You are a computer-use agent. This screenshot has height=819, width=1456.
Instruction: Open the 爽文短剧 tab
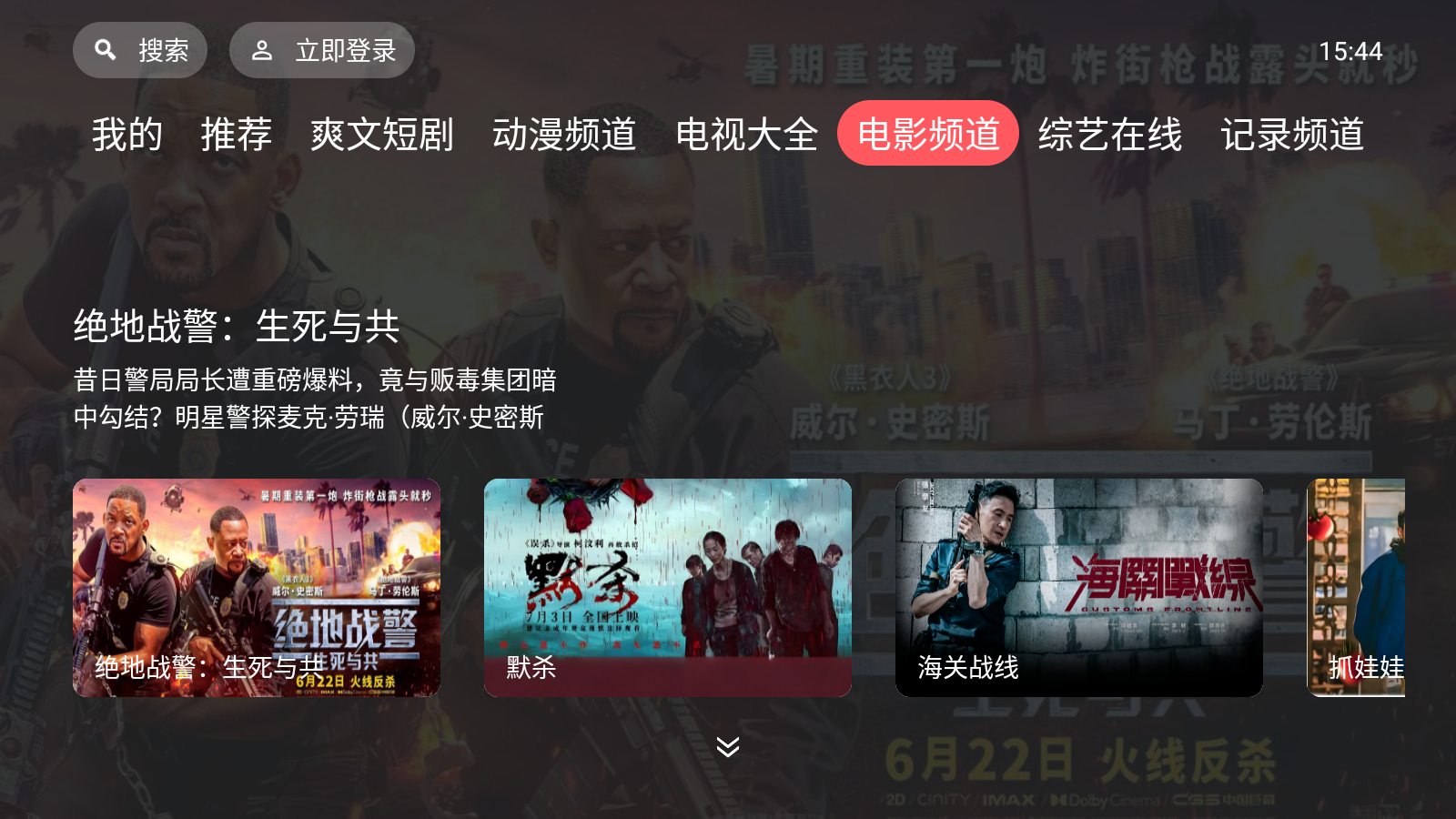click(382, 134)
